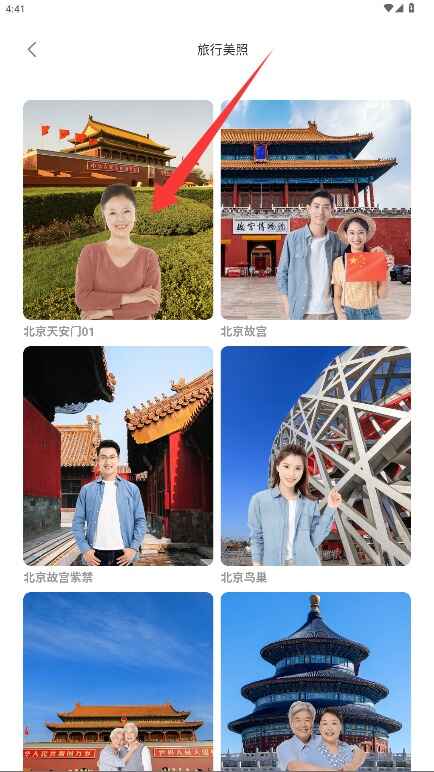Screen dimensions: 434x772
Task: Select the 北京故宫 couple template
Action: coord(316,210)
